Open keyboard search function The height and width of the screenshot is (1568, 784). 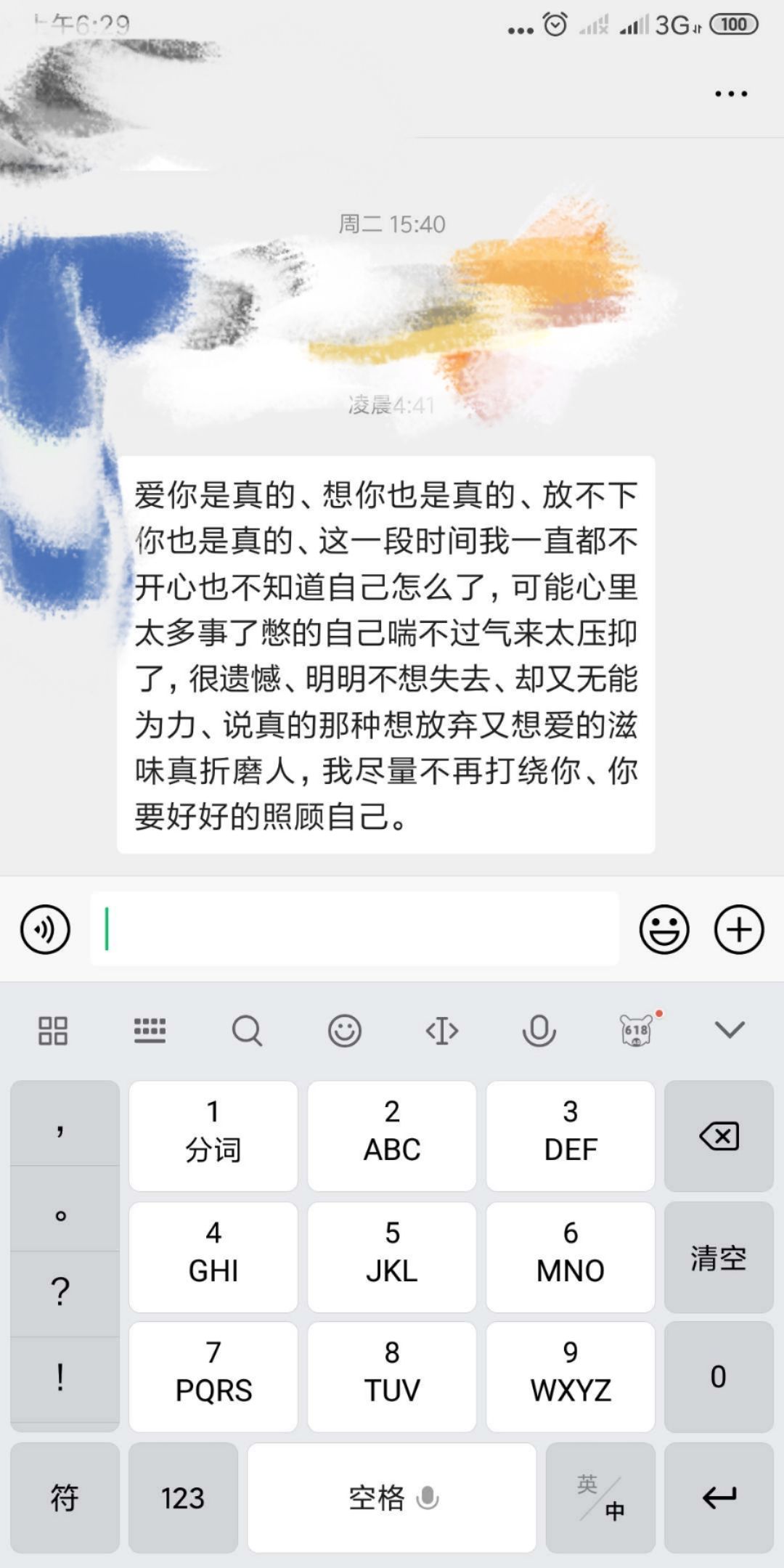(247, 1030)
